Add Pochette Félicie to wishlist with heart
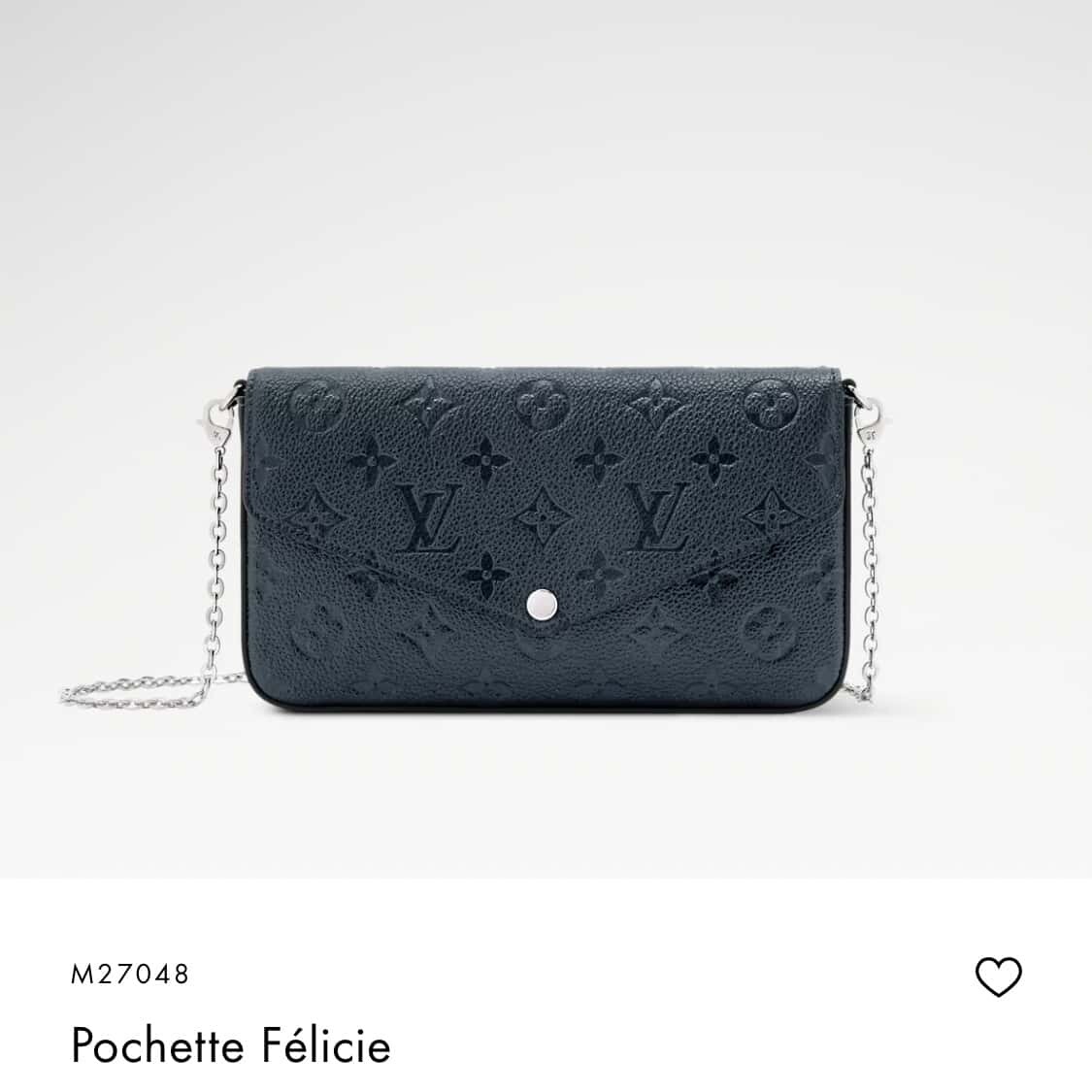This screenshot has height=1092, width=1092. [998, 976]
